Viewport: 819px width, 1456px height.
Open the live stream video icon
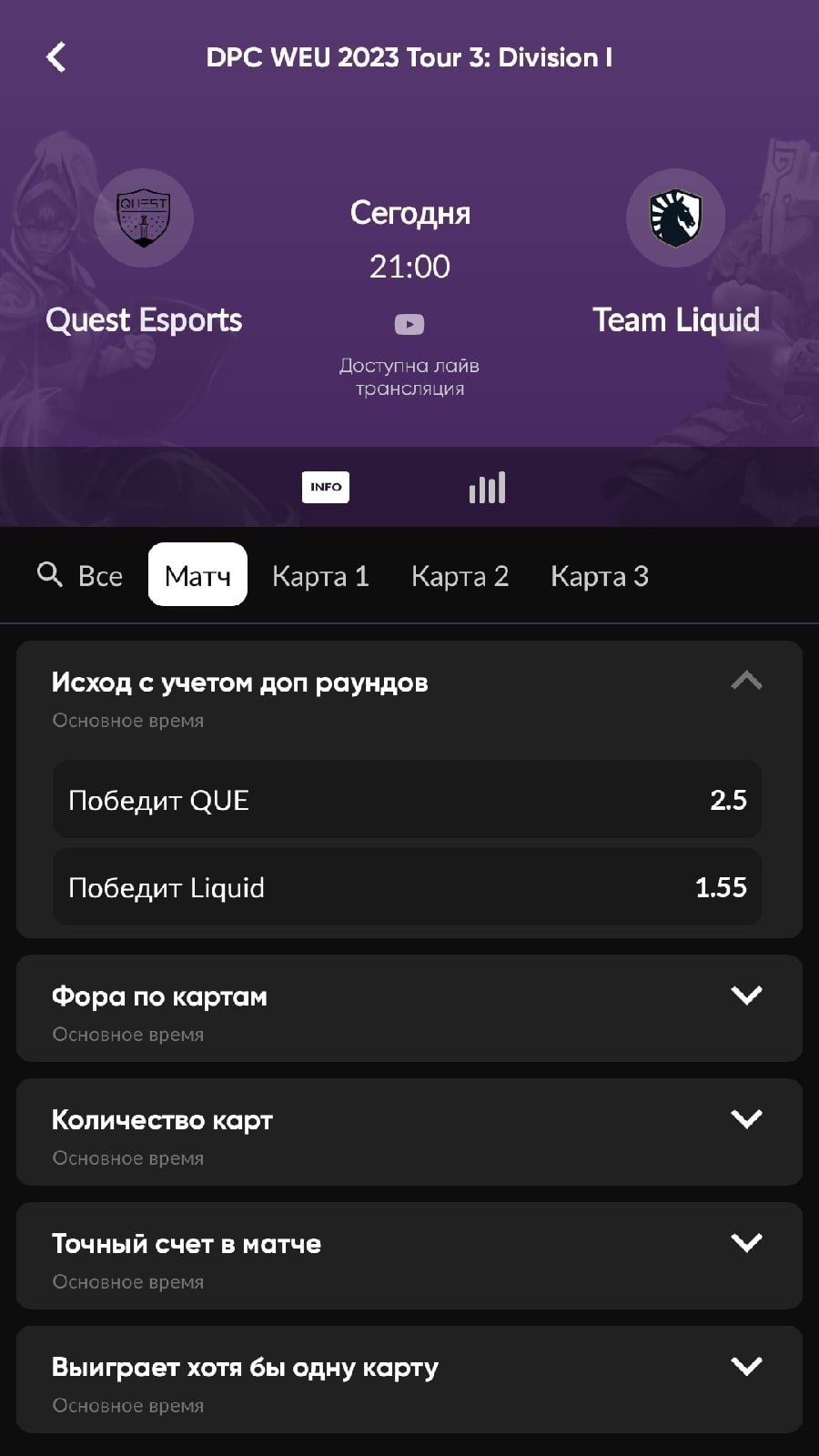point(409,324)
